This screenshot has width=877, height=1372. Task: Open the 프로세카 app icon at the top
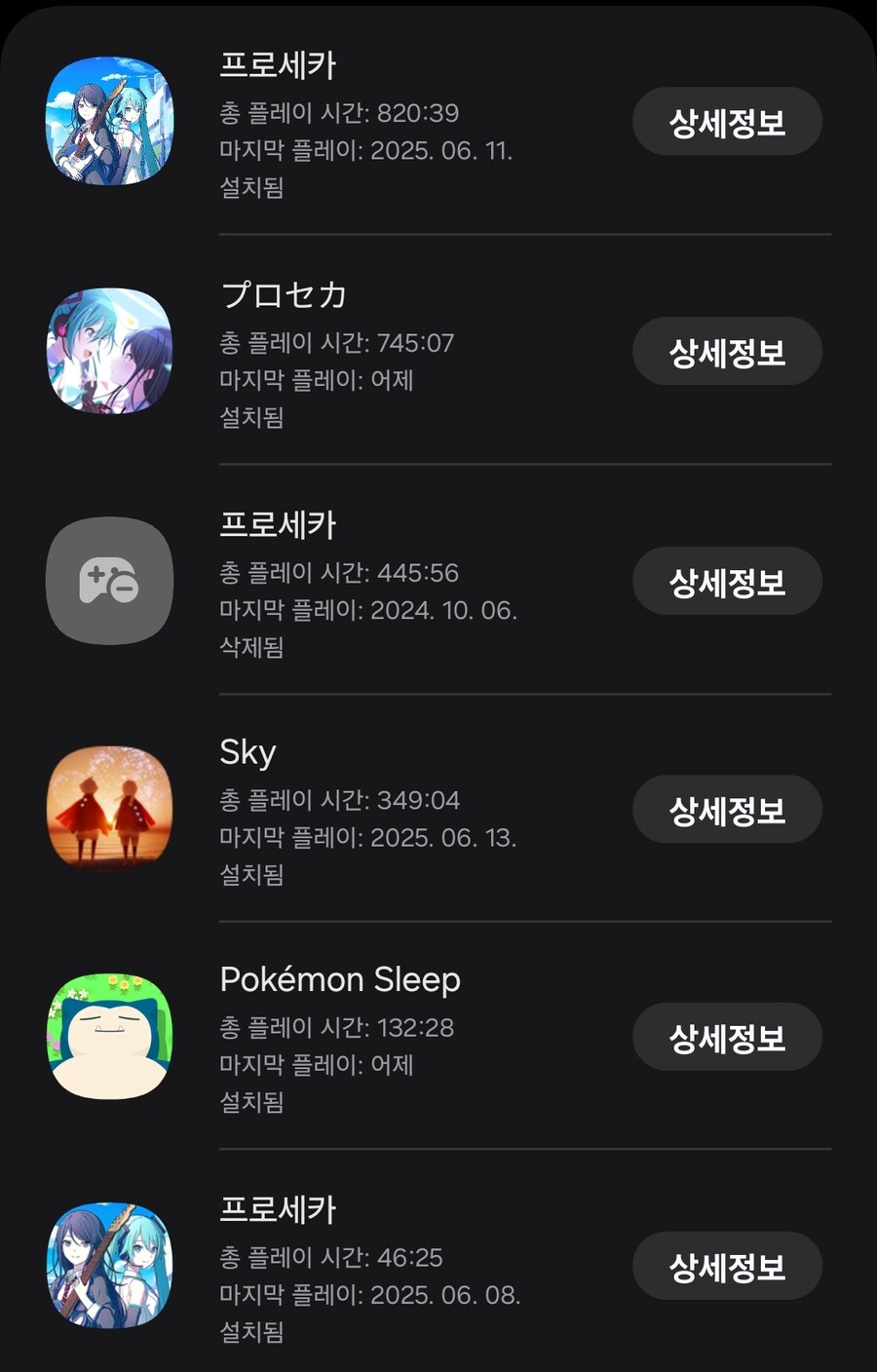pos(109,122)
